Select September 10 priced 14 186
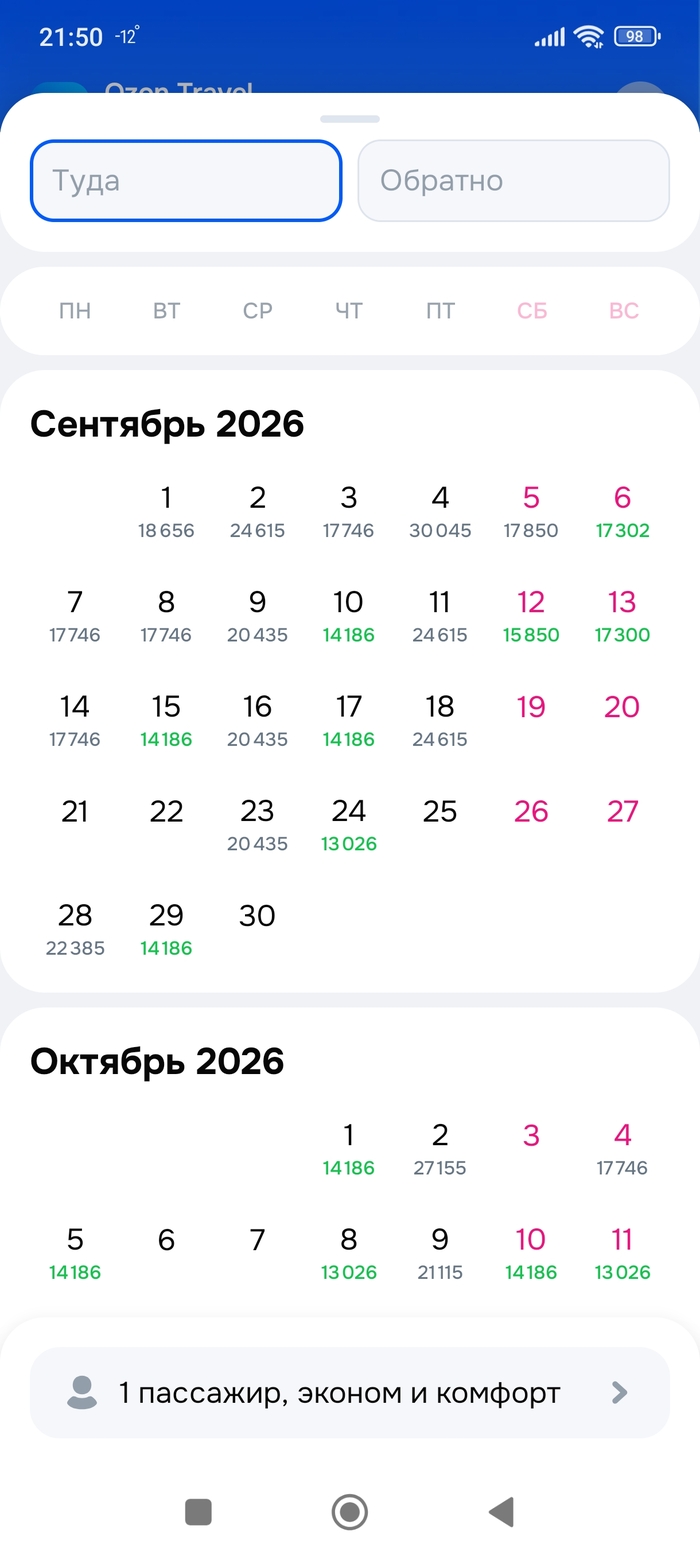This screenshot has width=700, height=1556. pyautogui.click(x=348, y=615)
